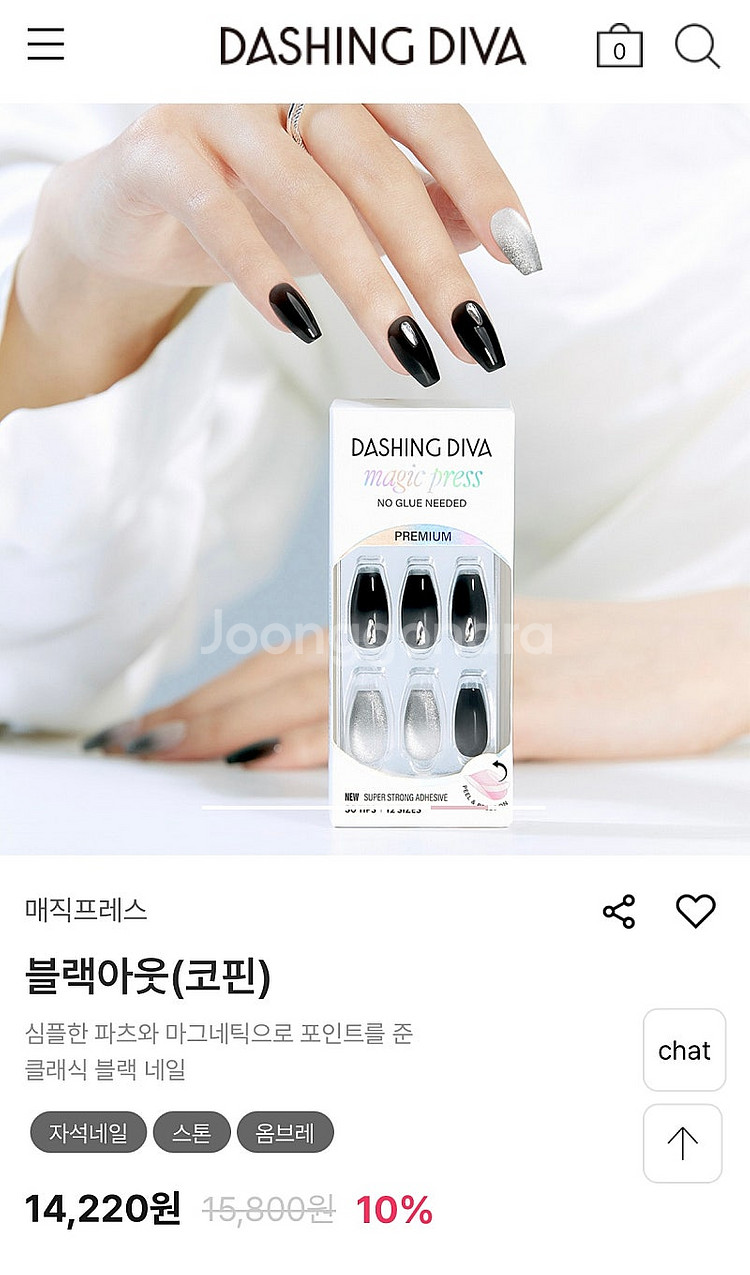Select the 옴브레 tag chip

click(285, 1133)
